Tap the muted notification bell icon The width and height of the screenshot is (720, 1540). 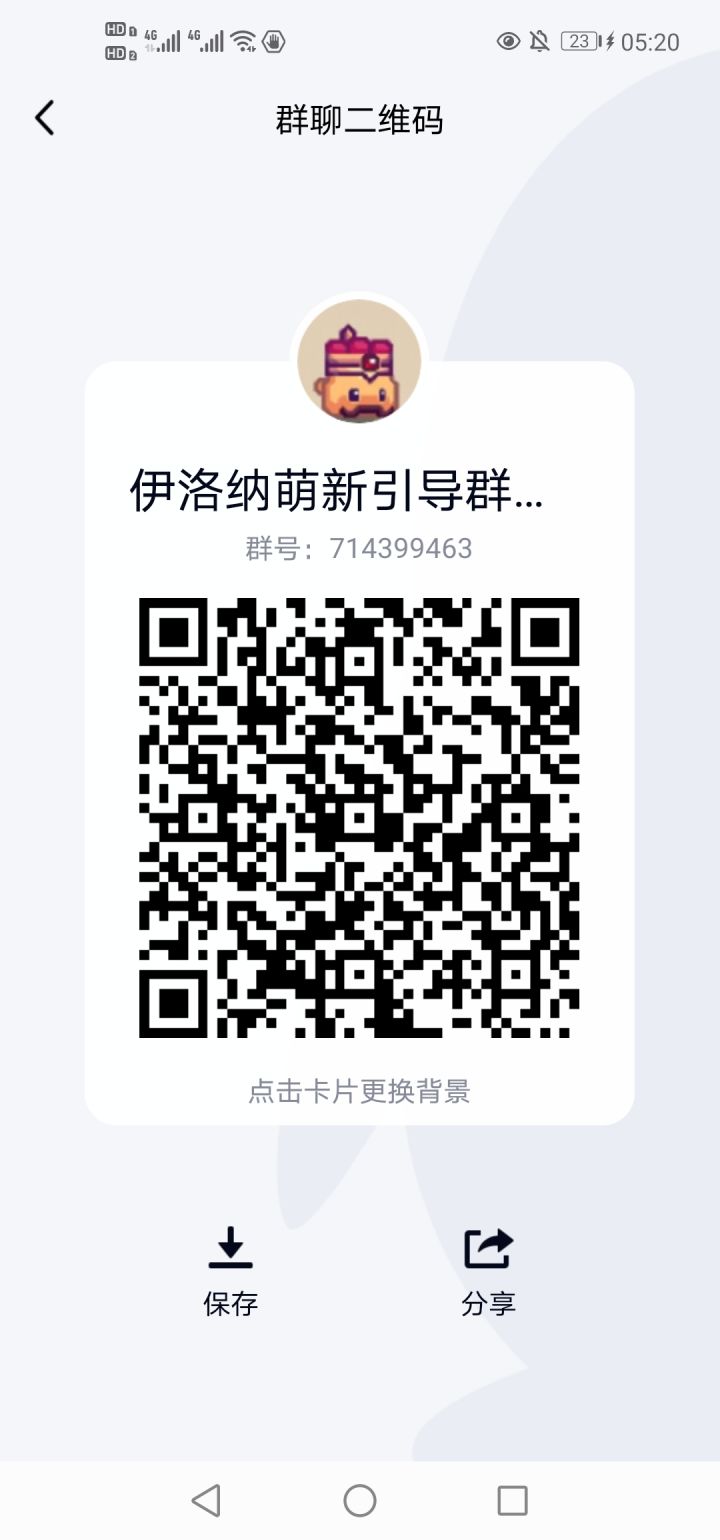click(538, 42)
